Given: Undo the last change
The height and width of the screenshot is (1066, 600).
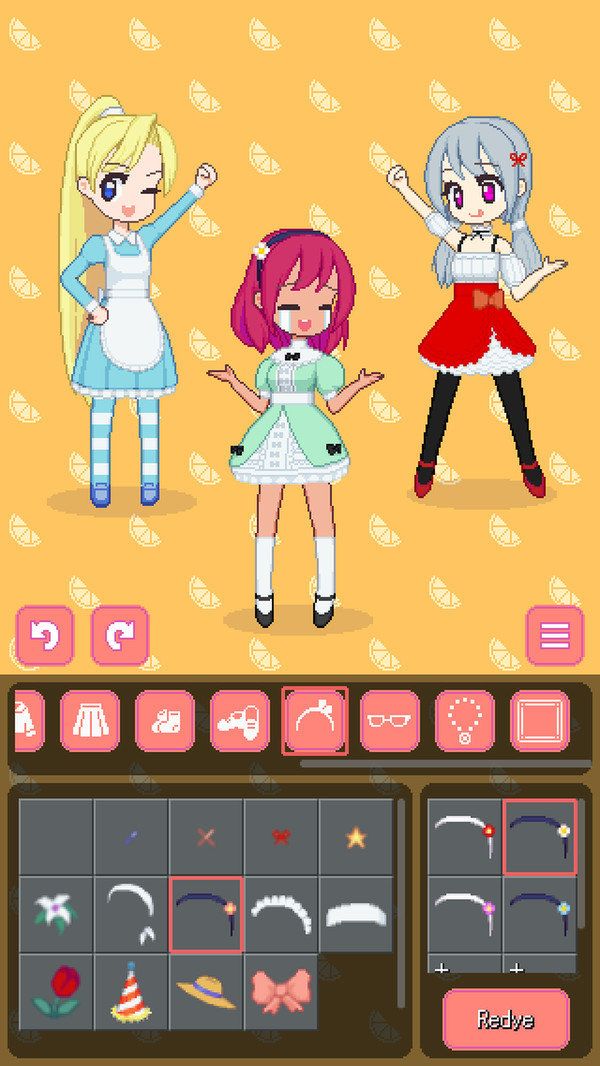Looking at the screenshot, I should coord(45,635).
